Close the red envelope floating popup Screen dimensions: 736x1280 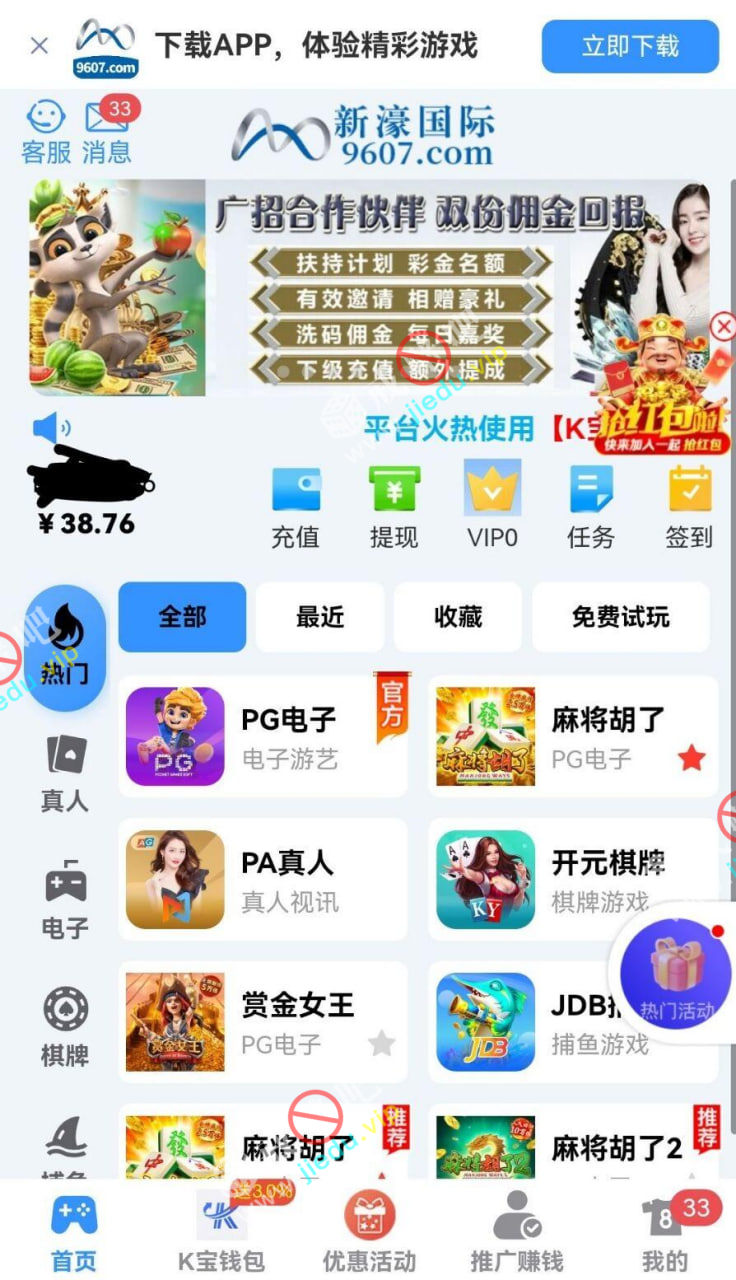pyautogui.click(x=723, y=326)
